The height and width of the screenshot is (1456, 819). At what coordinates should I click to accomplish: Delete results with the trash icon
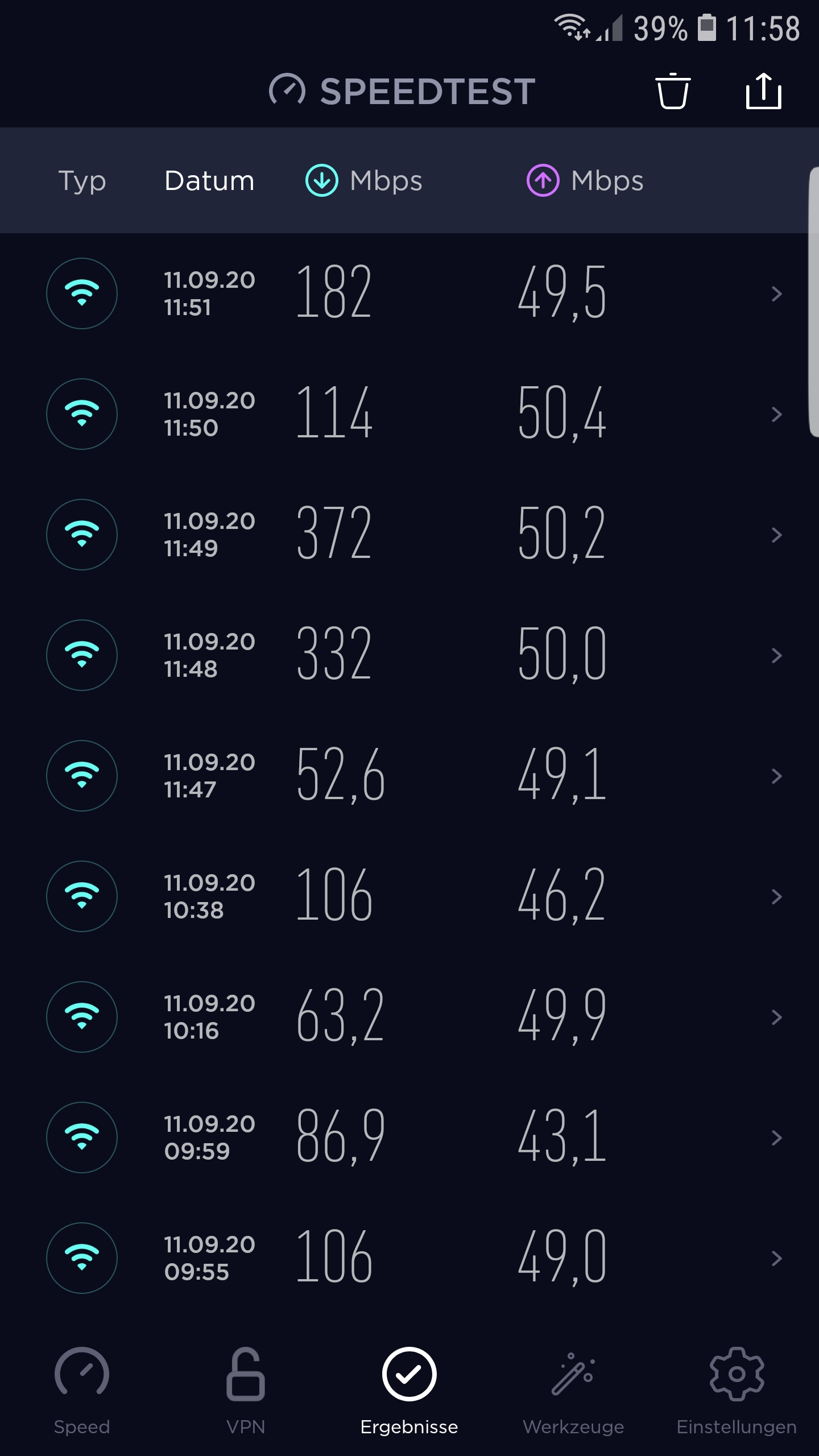[x=673, y=91]
